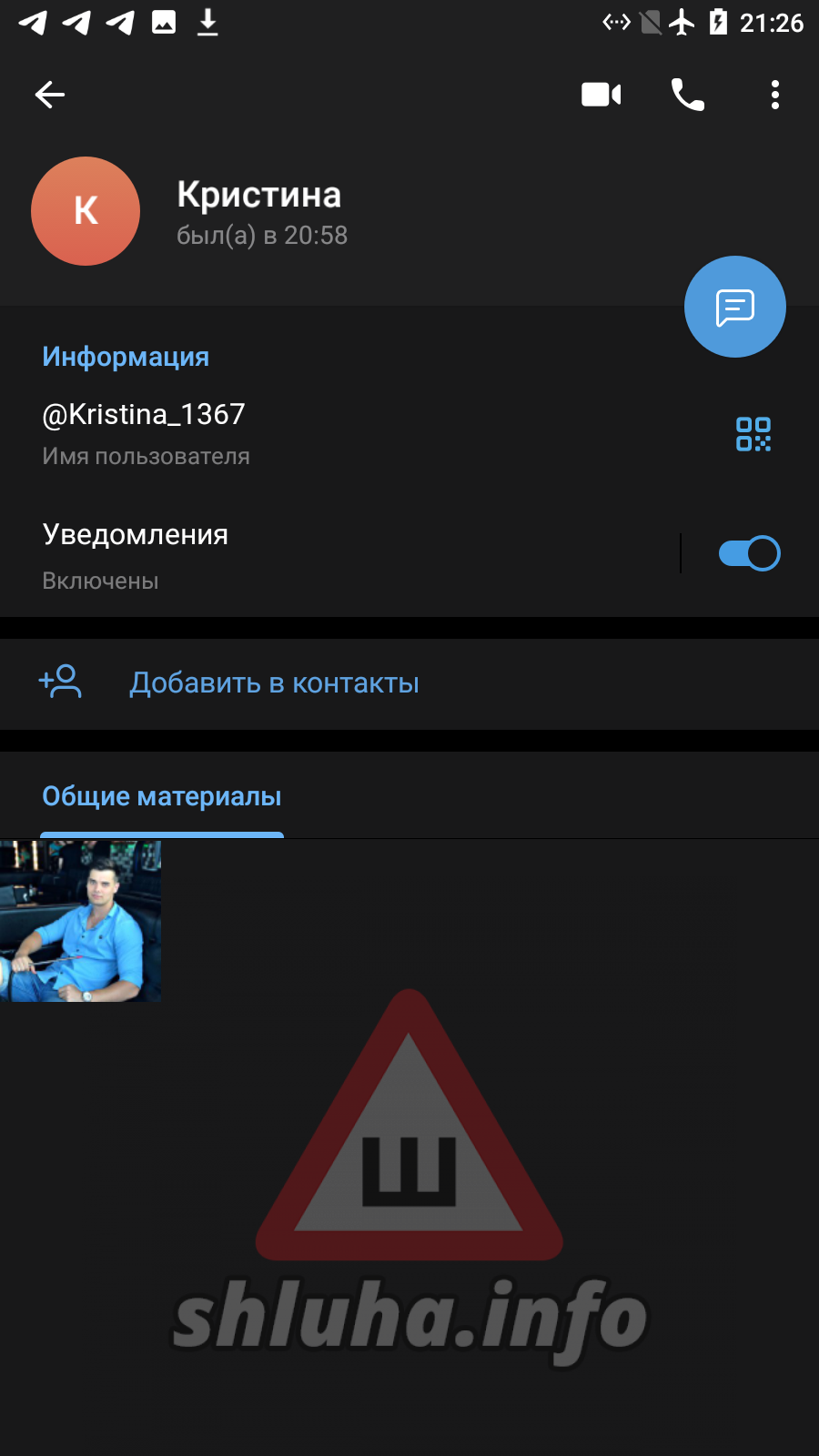Open the shared photo thumbnail
Image resolution: width=819 pixels, height=1456 pixels.
(x=81, y=921)
